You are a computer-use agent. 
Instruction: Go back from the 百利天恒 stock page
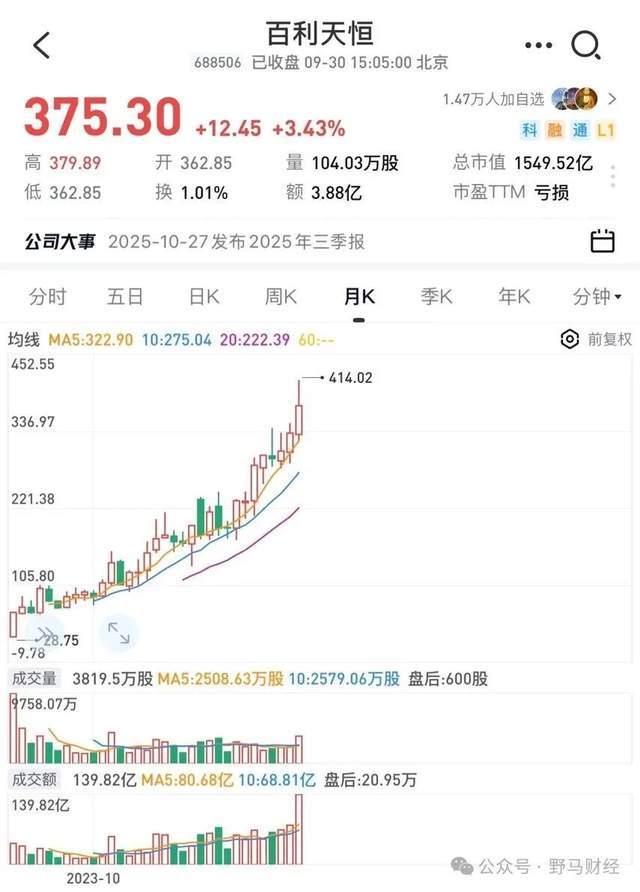coord(41,45)
